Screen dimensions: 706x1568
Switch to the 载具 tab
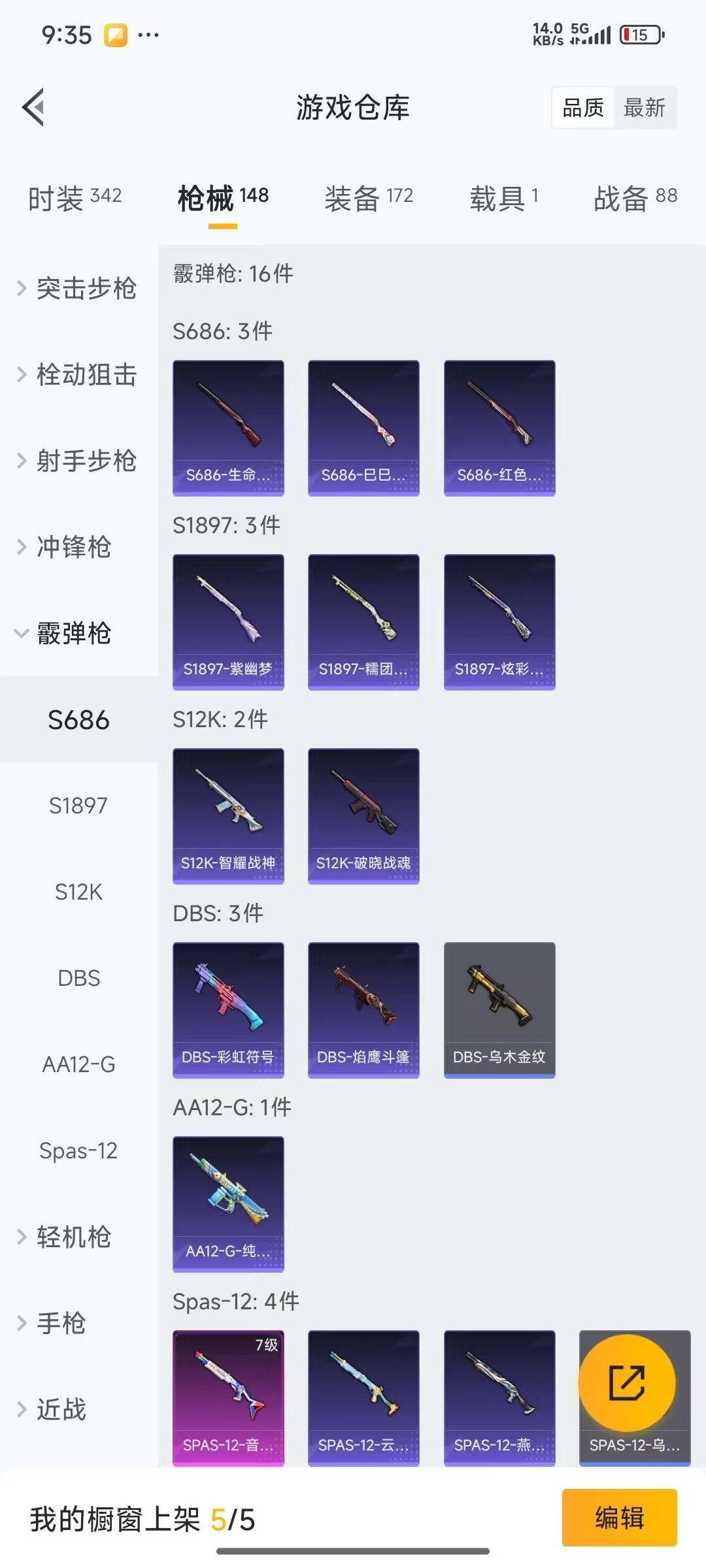tap(503, 198)
